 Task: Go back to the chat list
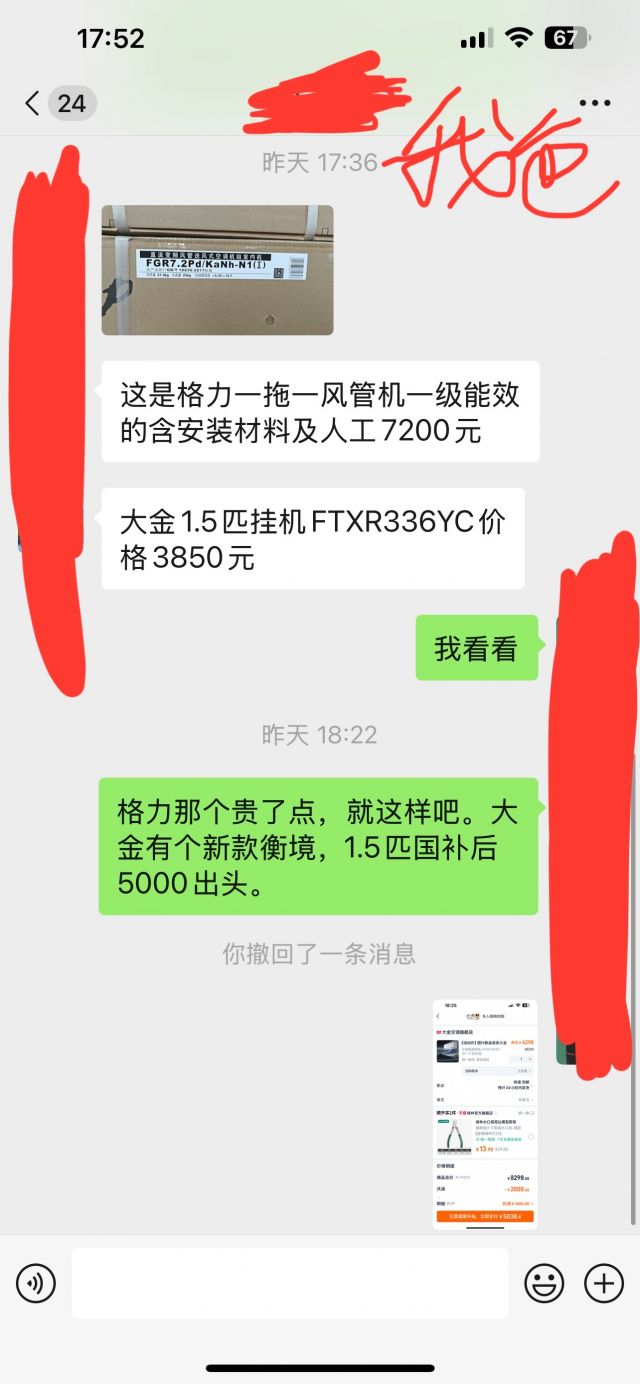(x=33, y=103)
